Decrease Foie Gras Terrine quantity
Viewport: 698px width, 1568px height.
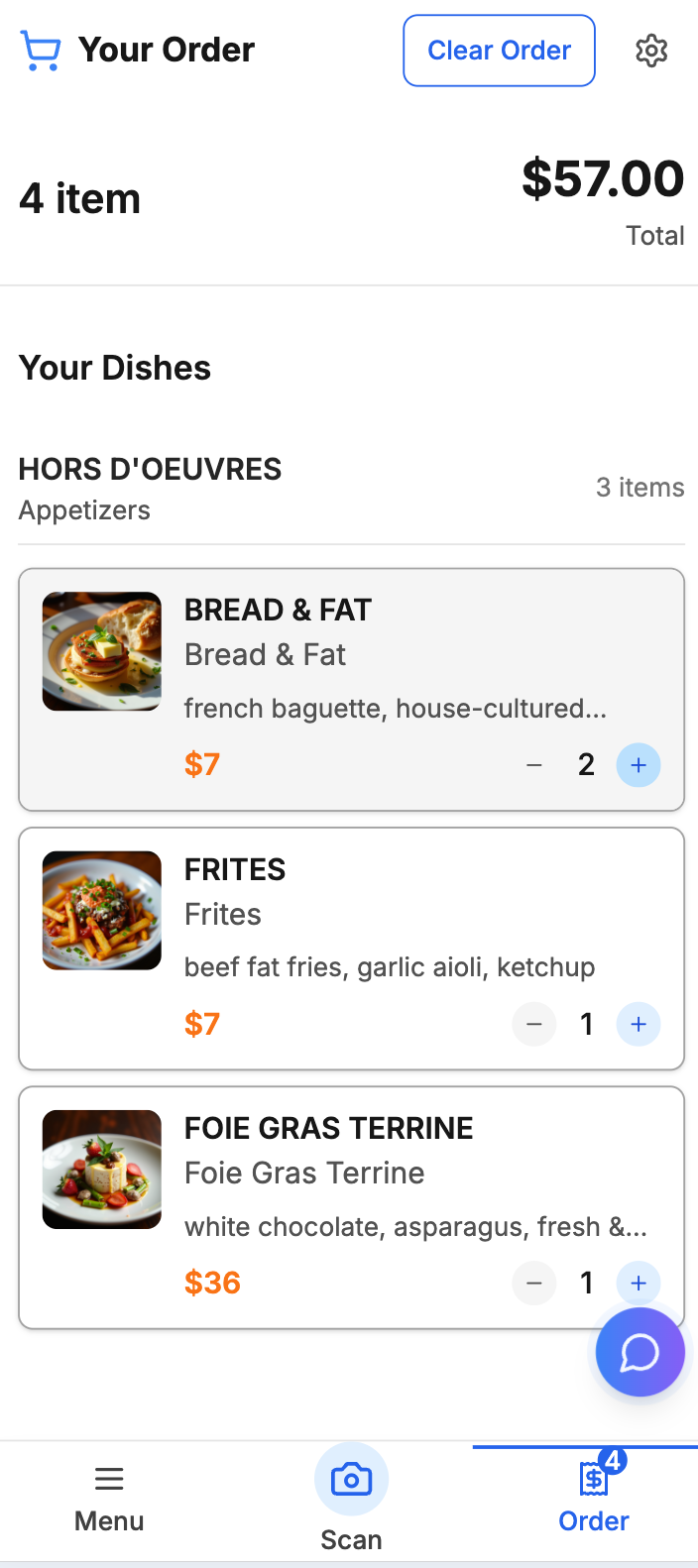(534, 1283)
